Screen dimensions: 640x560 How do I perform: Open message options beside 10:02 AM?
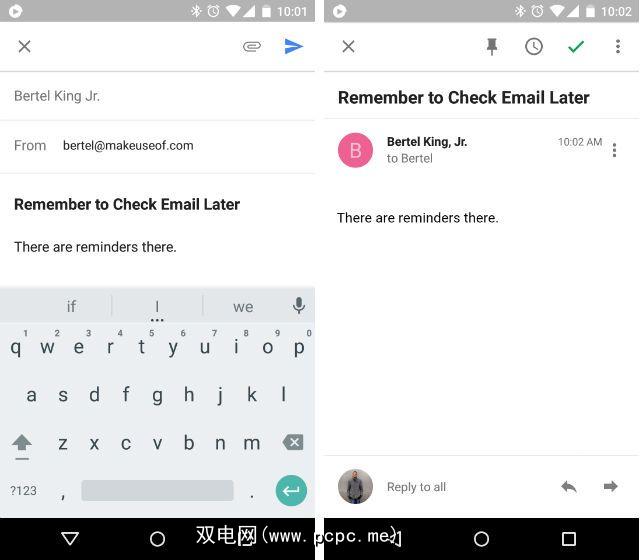pos(614,150)
